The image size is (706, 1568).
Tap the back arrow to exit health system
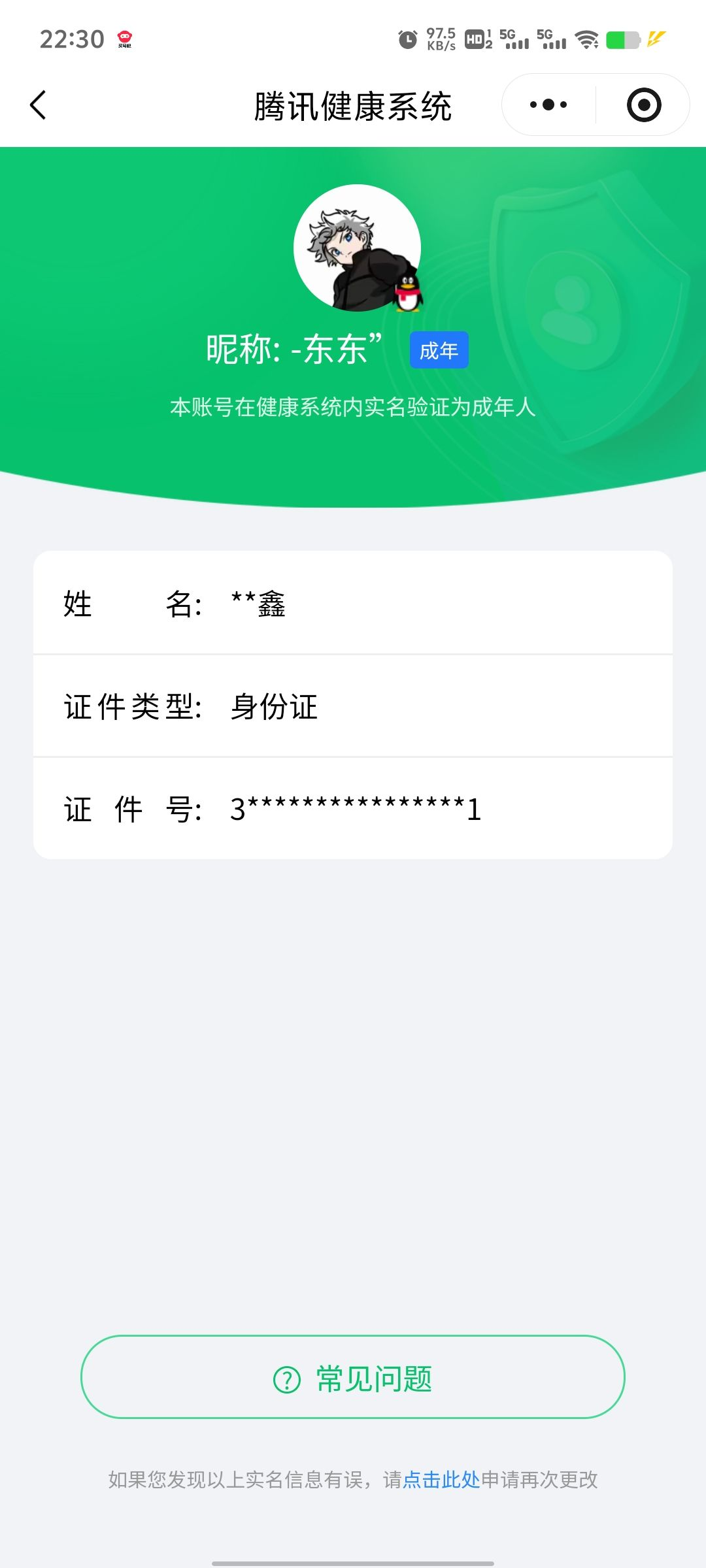[37, 105]
